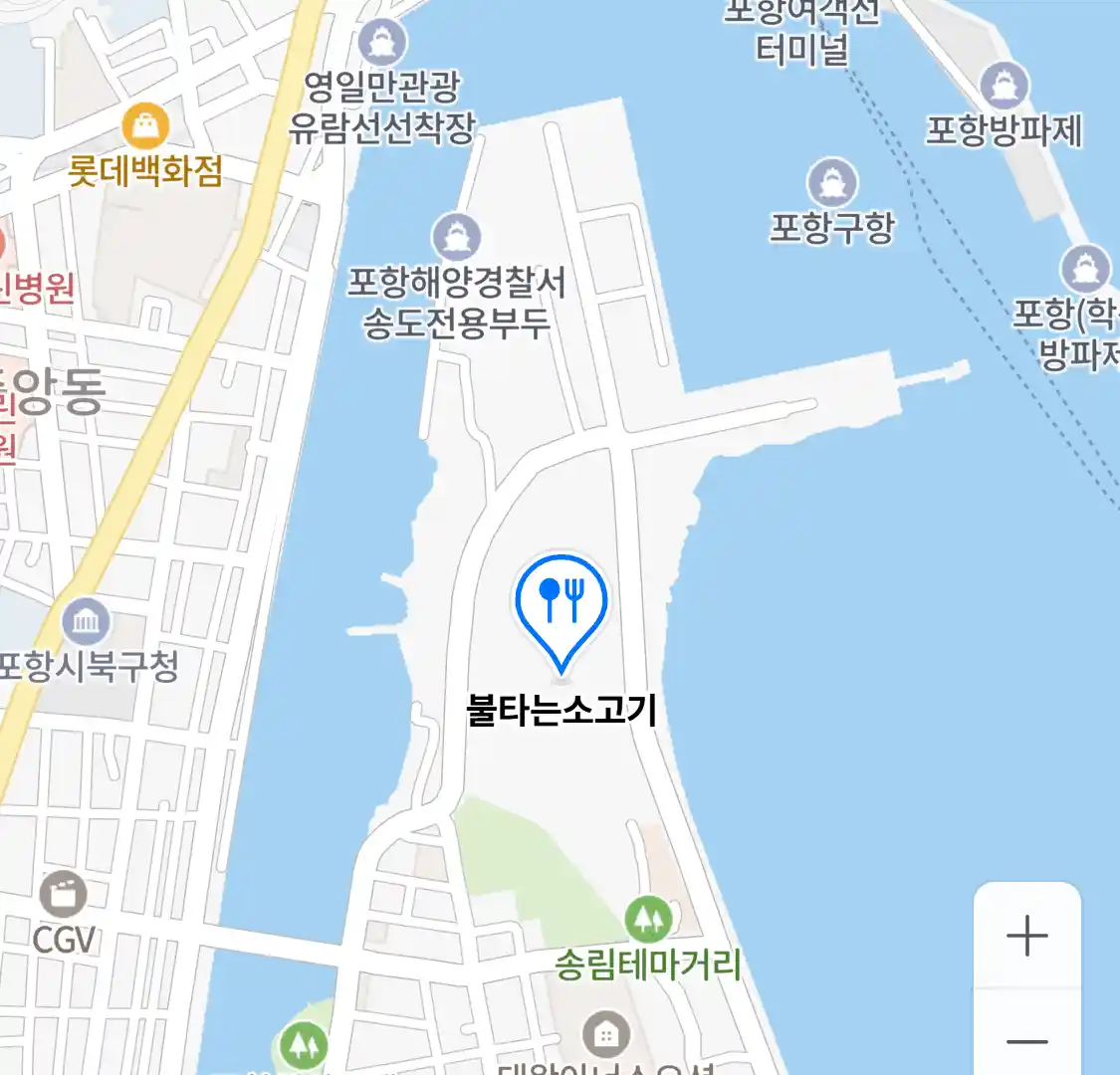Select the 포항구항 port marker
1120x1075 pixels.
coord(832,183)
